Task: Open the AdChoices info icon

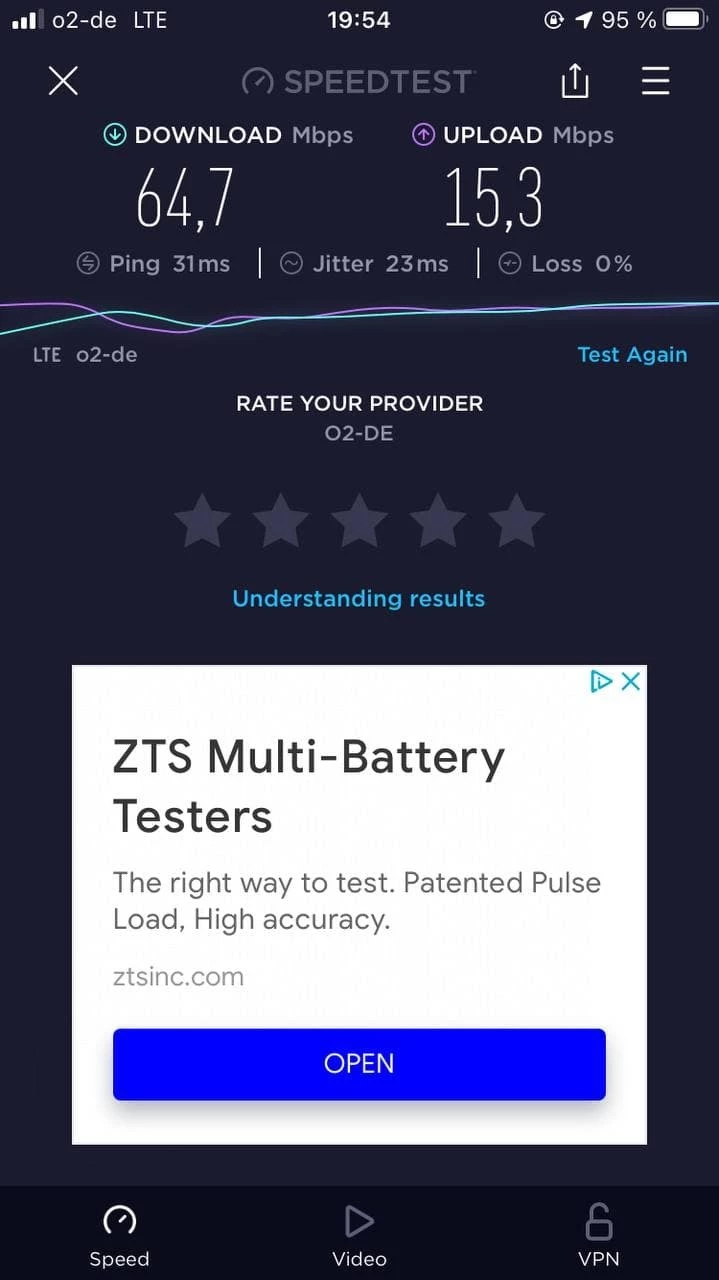Action: (601, 682)
